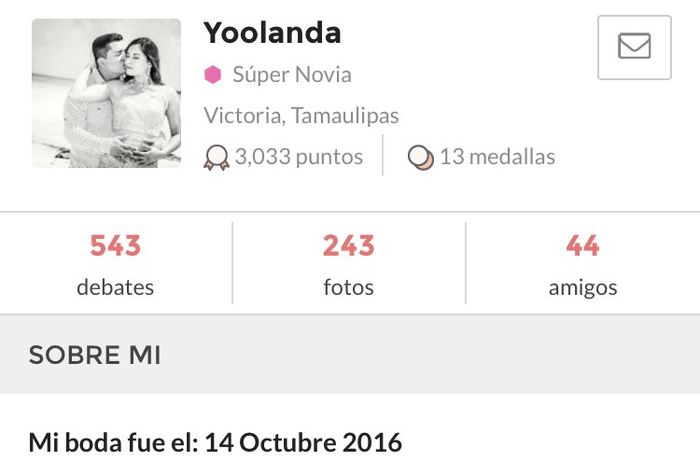View the 543 debates
This screenshot has width=700, height=460.
pyautogui.click(x=116, y=264)
